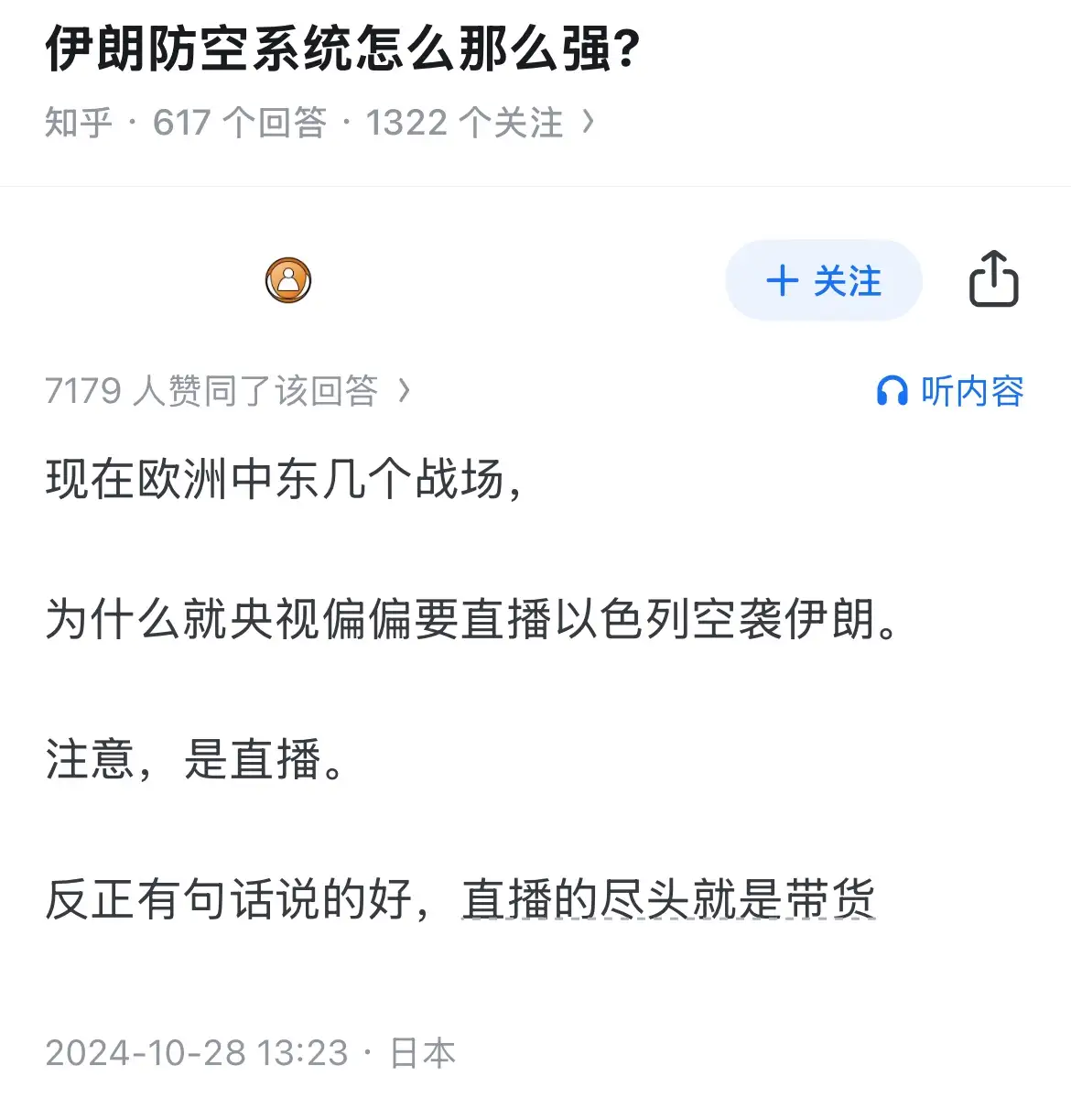The height and width of the screenshot is (1120, 1071).
Task: Listen to the answer via 听内容
Action: click(x=950, y=391)
